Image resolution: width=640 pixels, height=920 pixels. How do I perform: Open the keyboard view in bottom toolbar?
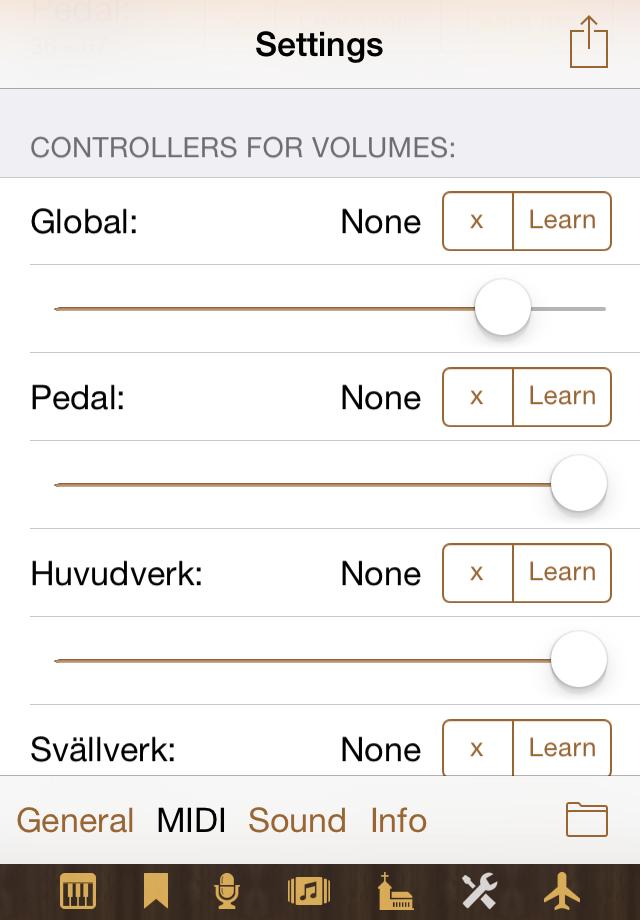click(x=78, y=891)
